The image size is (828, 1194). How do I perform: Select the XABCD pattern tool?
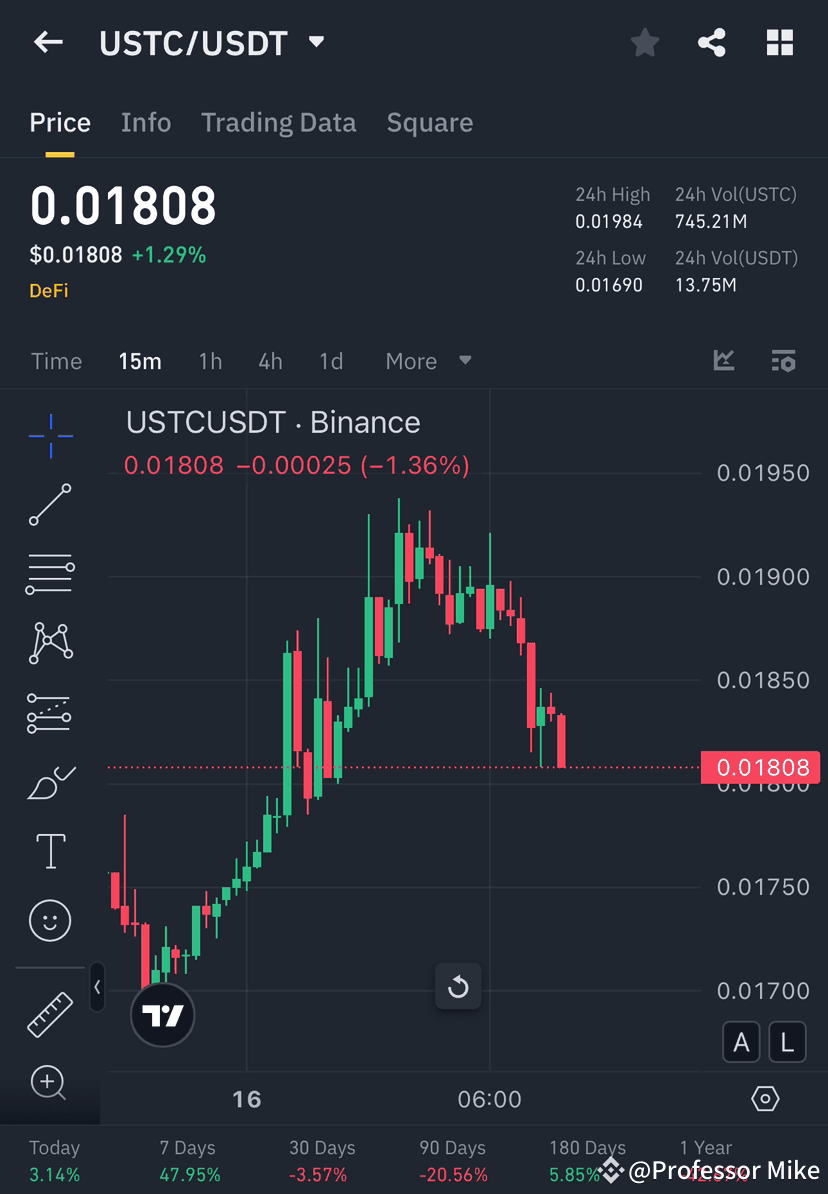tap(50, 643)
